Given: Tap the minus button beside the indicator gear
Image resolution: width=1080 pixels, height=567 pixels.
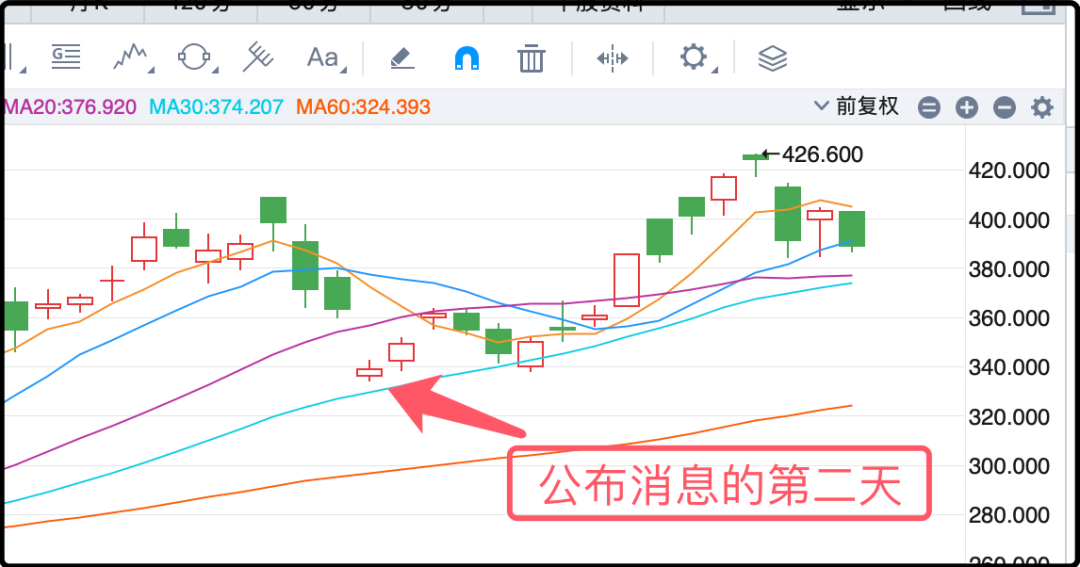Looking at the screenshot, I should coord(1005,107).
